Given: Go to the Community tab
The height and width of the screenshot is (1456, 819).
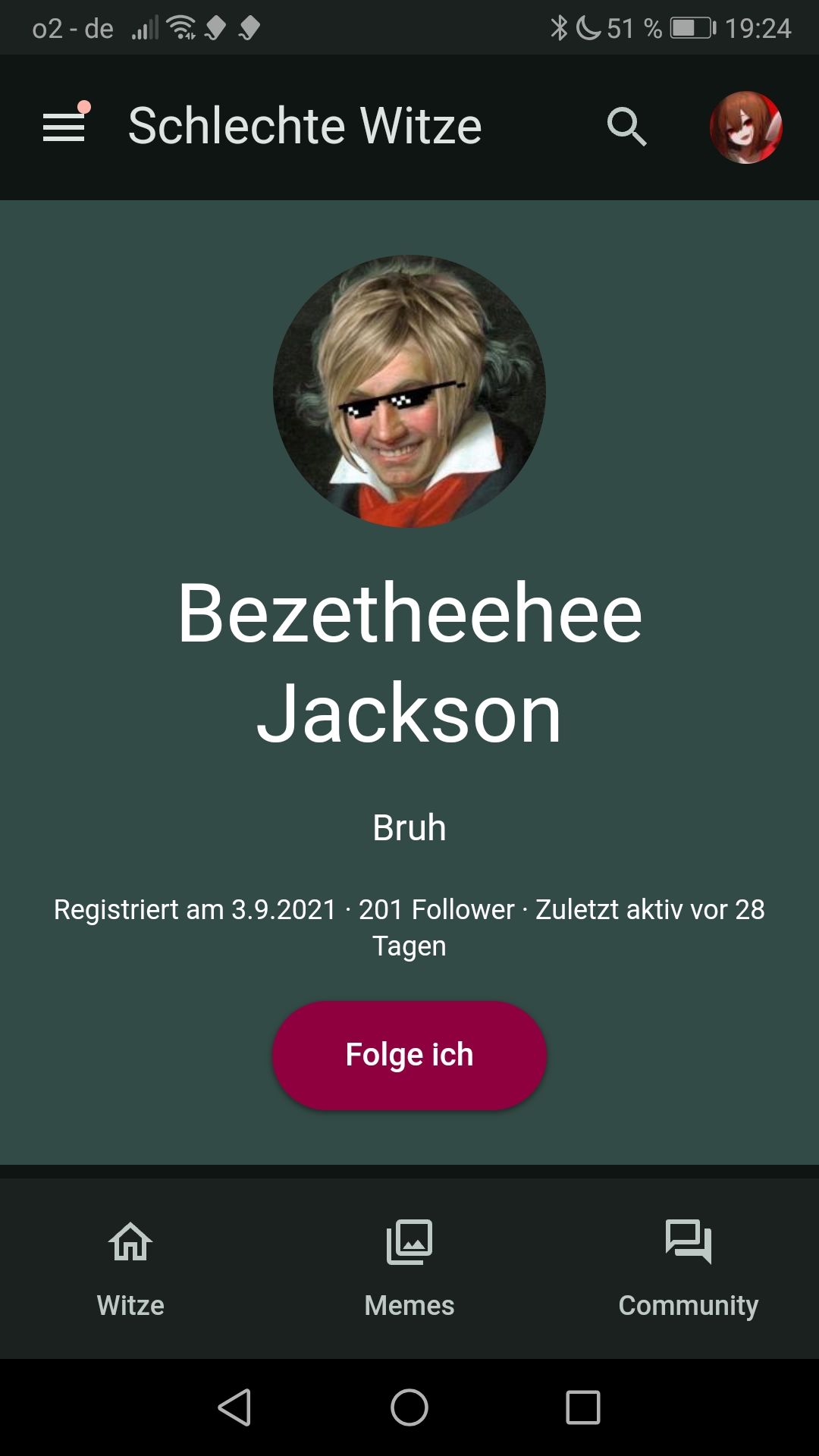Looking at the screenshot, I should [x=688, y=1267].
